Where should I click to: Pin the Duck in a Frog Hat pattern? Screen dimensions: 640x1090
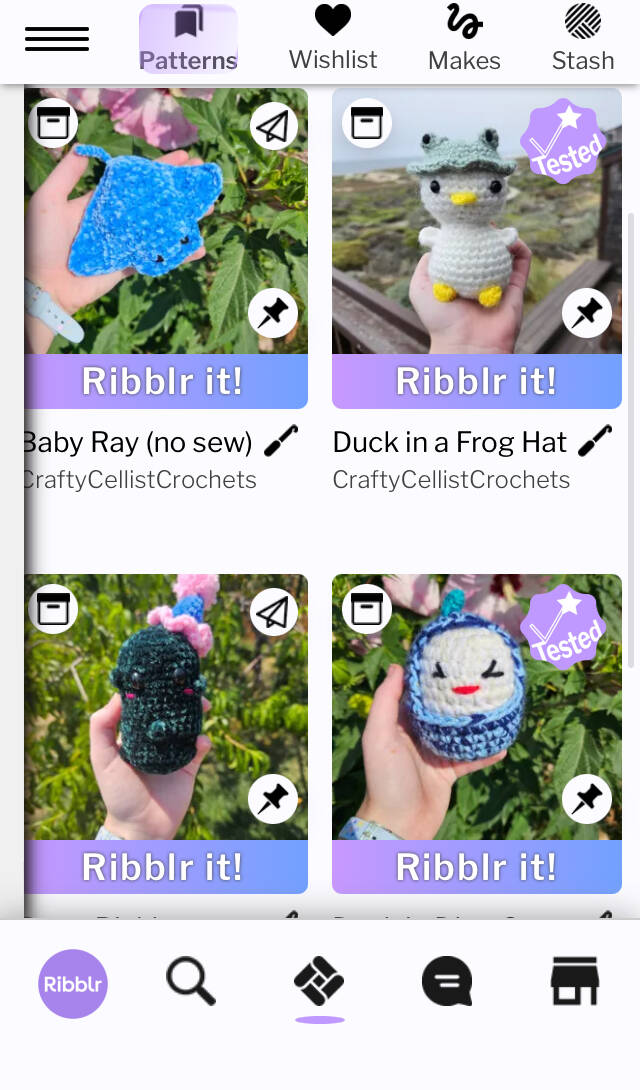[587, 314]
